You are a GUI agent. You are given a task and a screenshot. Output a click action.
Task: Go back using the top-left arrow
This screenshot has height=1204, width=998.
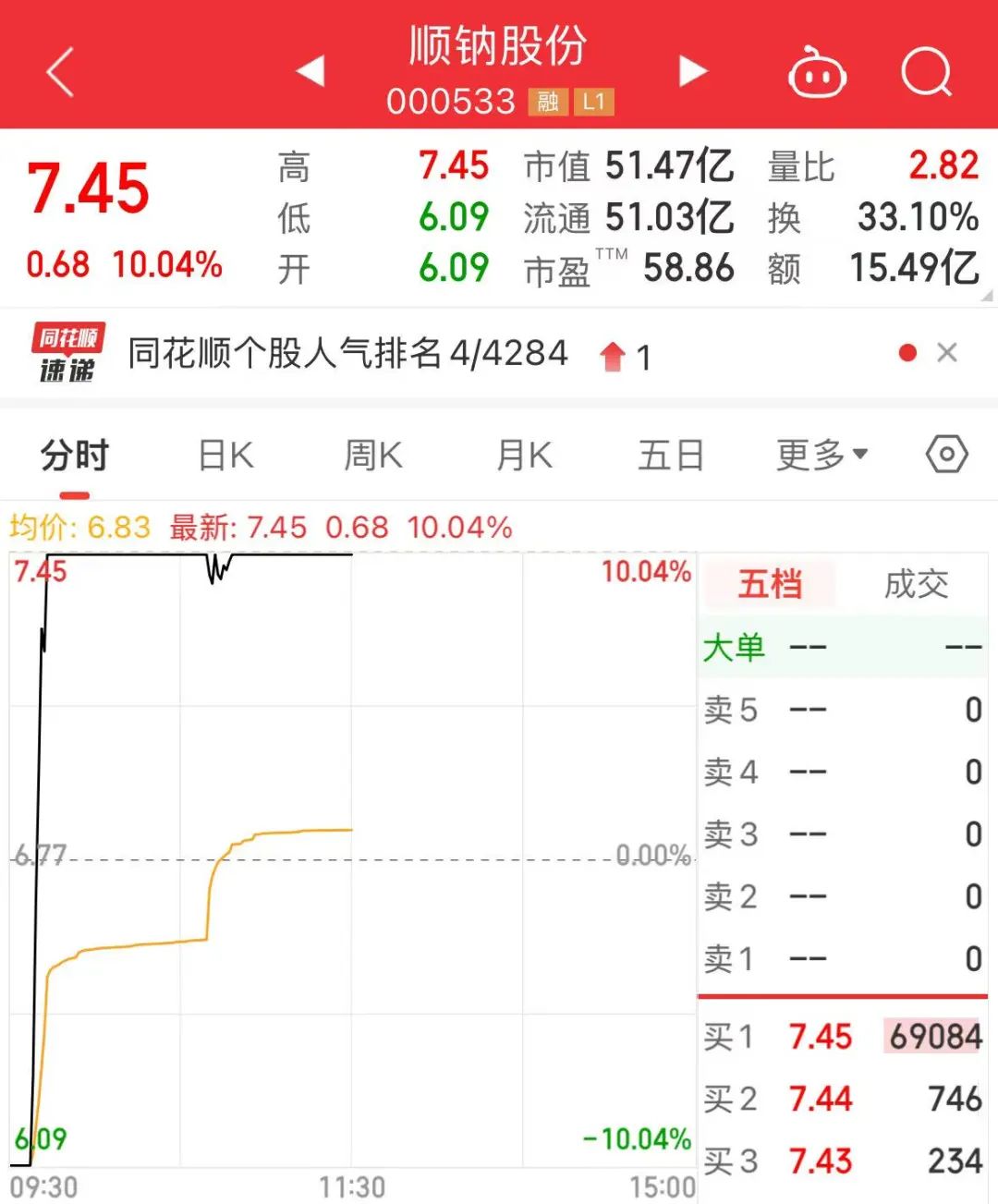pyautogui.click(x=60, y=72)
